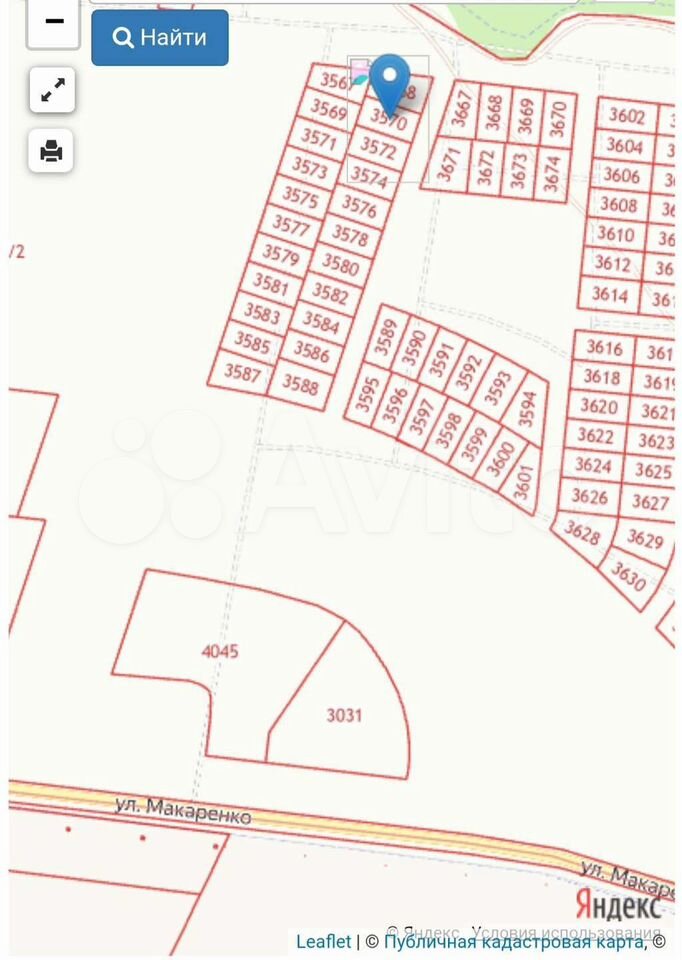Open the Leaflet attribution link
The width and height of the screenshot is (682, 960).
pos(323,941)
